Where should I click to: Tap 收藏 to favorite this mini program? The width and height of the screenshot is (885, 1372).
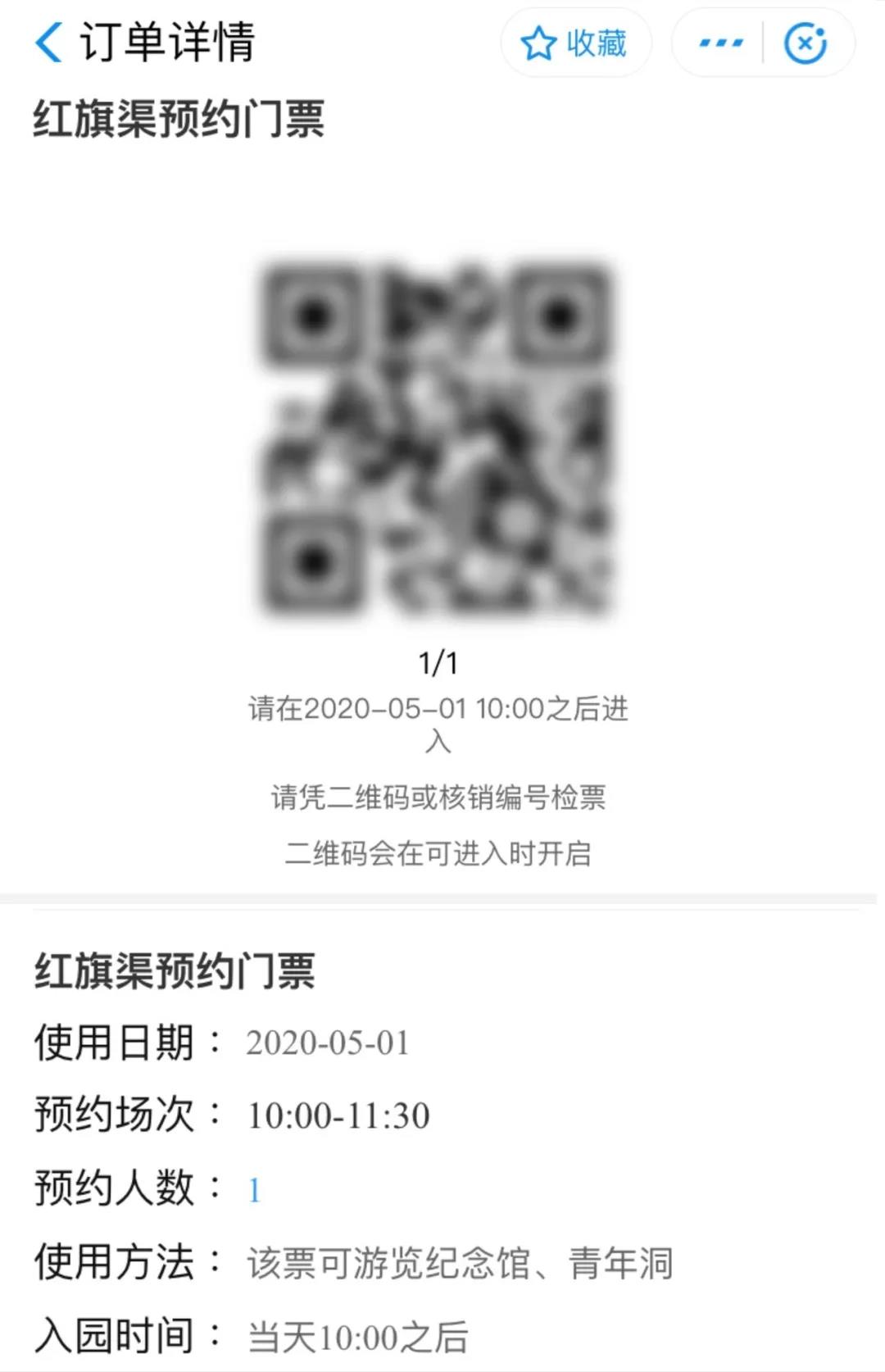tap(575, 43)
